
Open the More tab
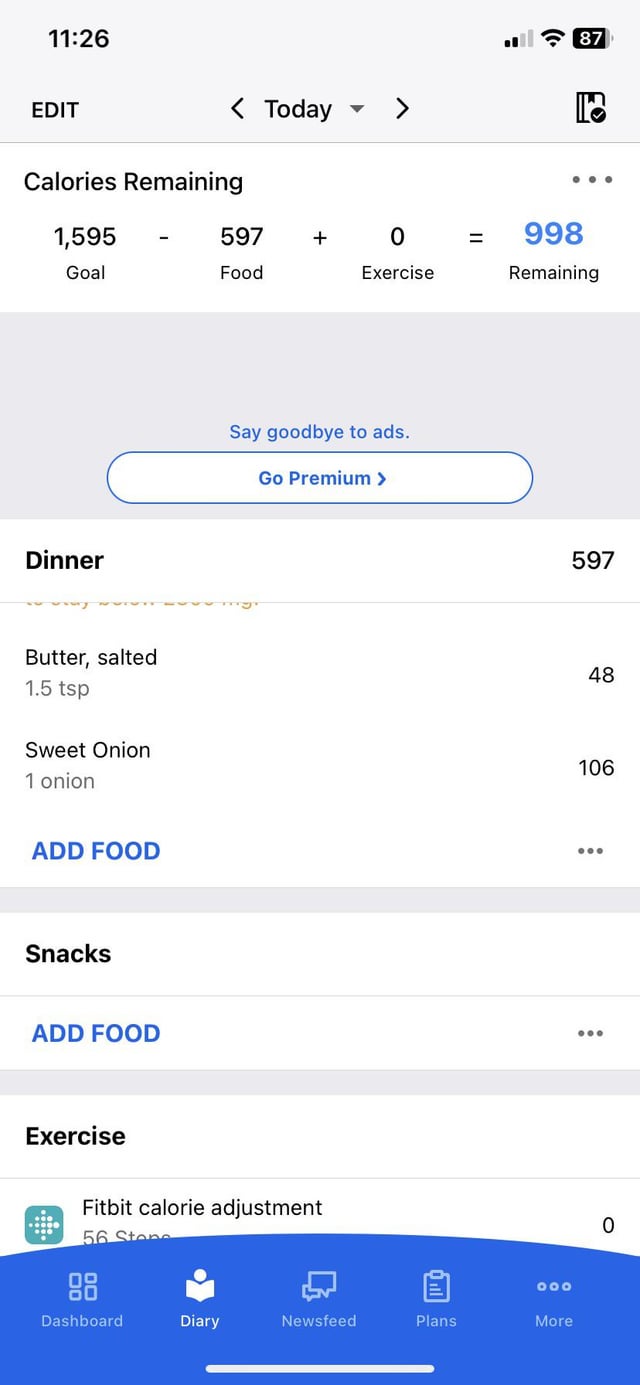(x=554, y=1299)
